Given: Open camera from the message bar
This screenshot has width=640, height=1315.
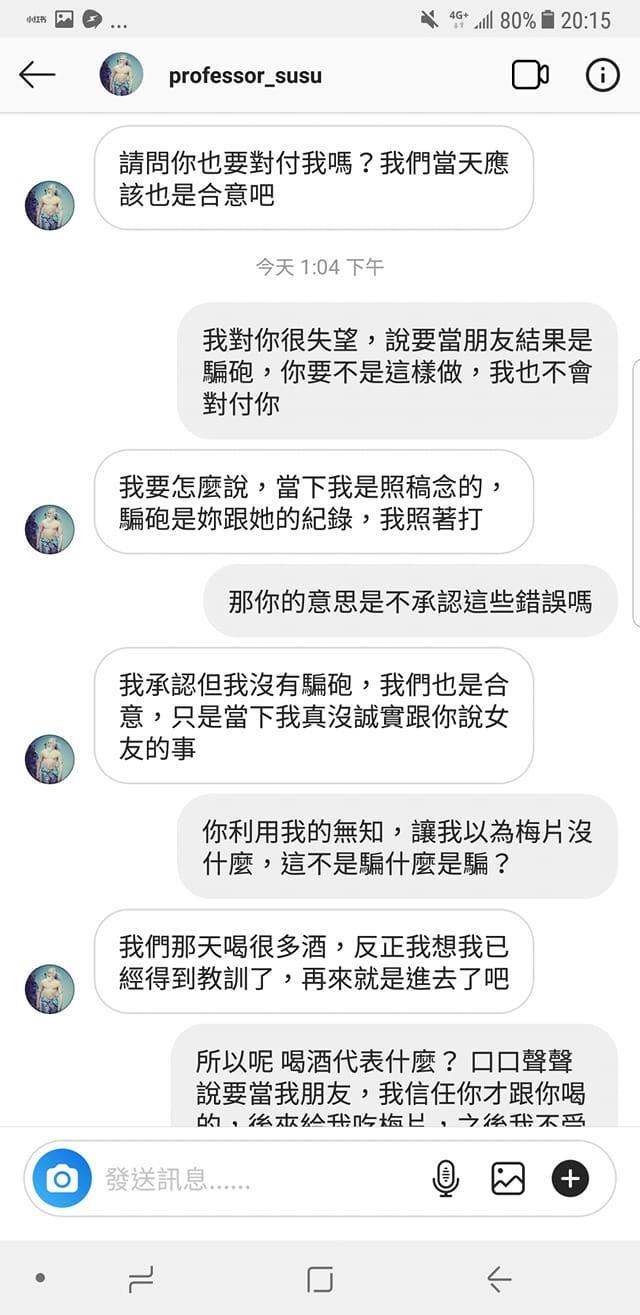Looking at the screenshot, I should 62,1179.
